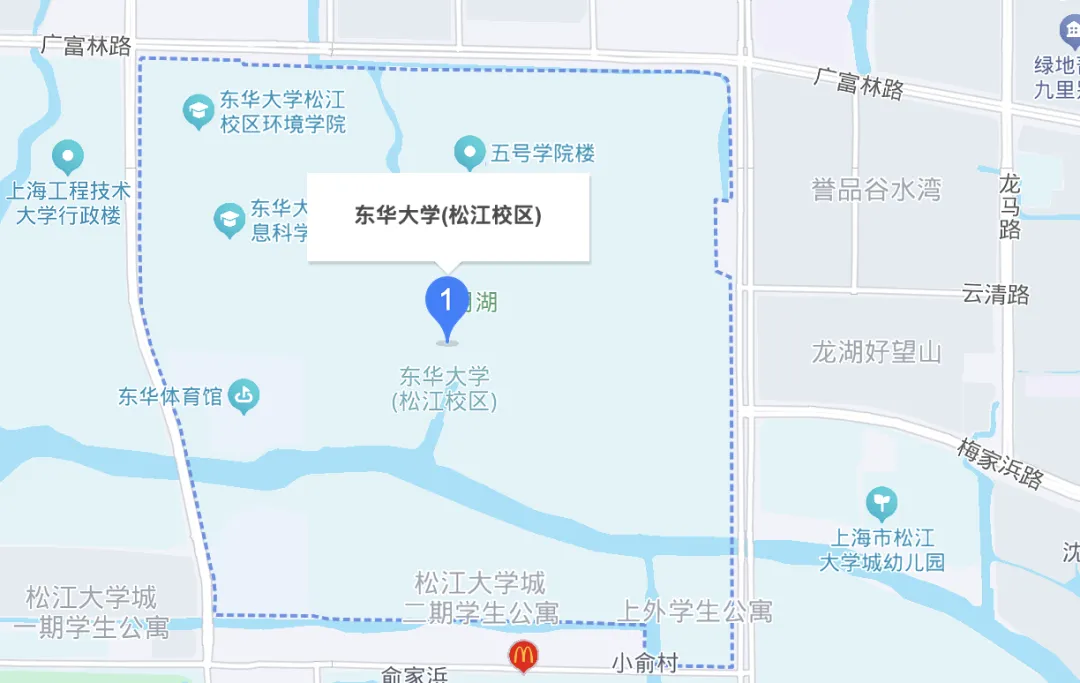The height and width of the screenshot is (683, 1080).
Task: Open the 东华大学(松江校区) info popup
Action: [448, 217]
